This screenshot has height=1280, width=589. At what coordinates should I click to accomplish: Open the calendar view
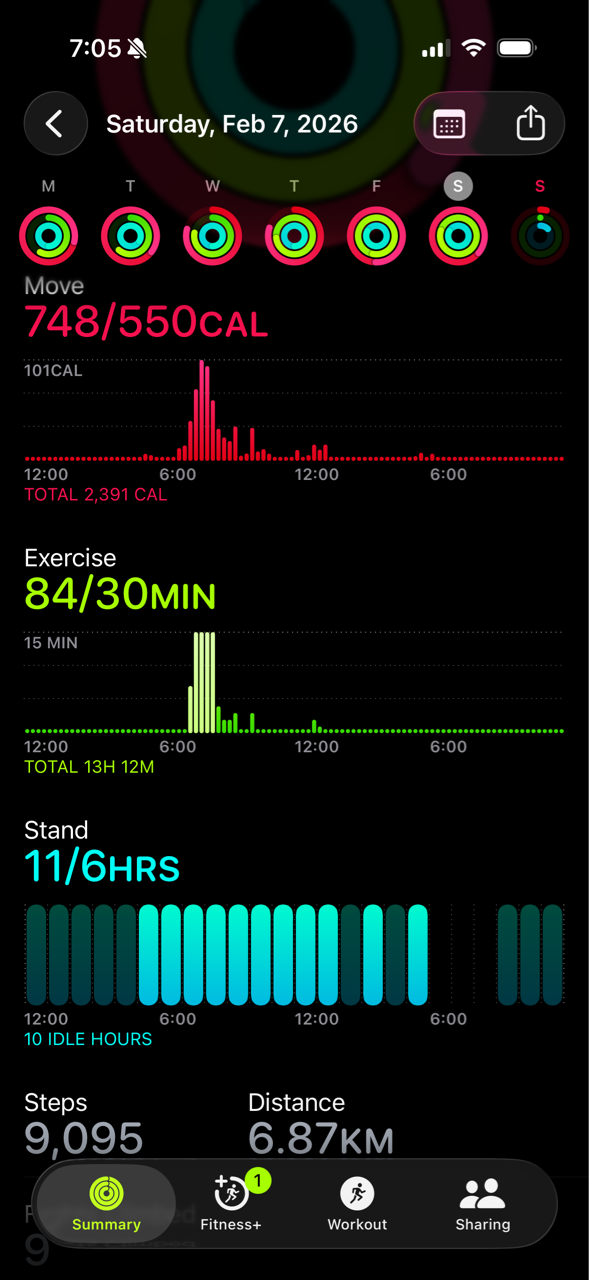click(449, 124)
